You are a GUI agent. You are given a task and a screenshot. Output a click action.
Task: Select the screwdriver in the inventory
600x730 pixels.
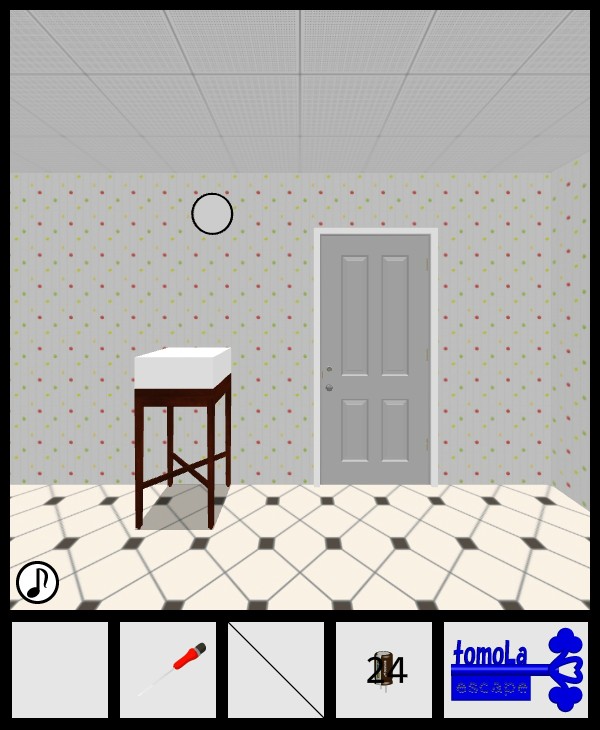168,670
